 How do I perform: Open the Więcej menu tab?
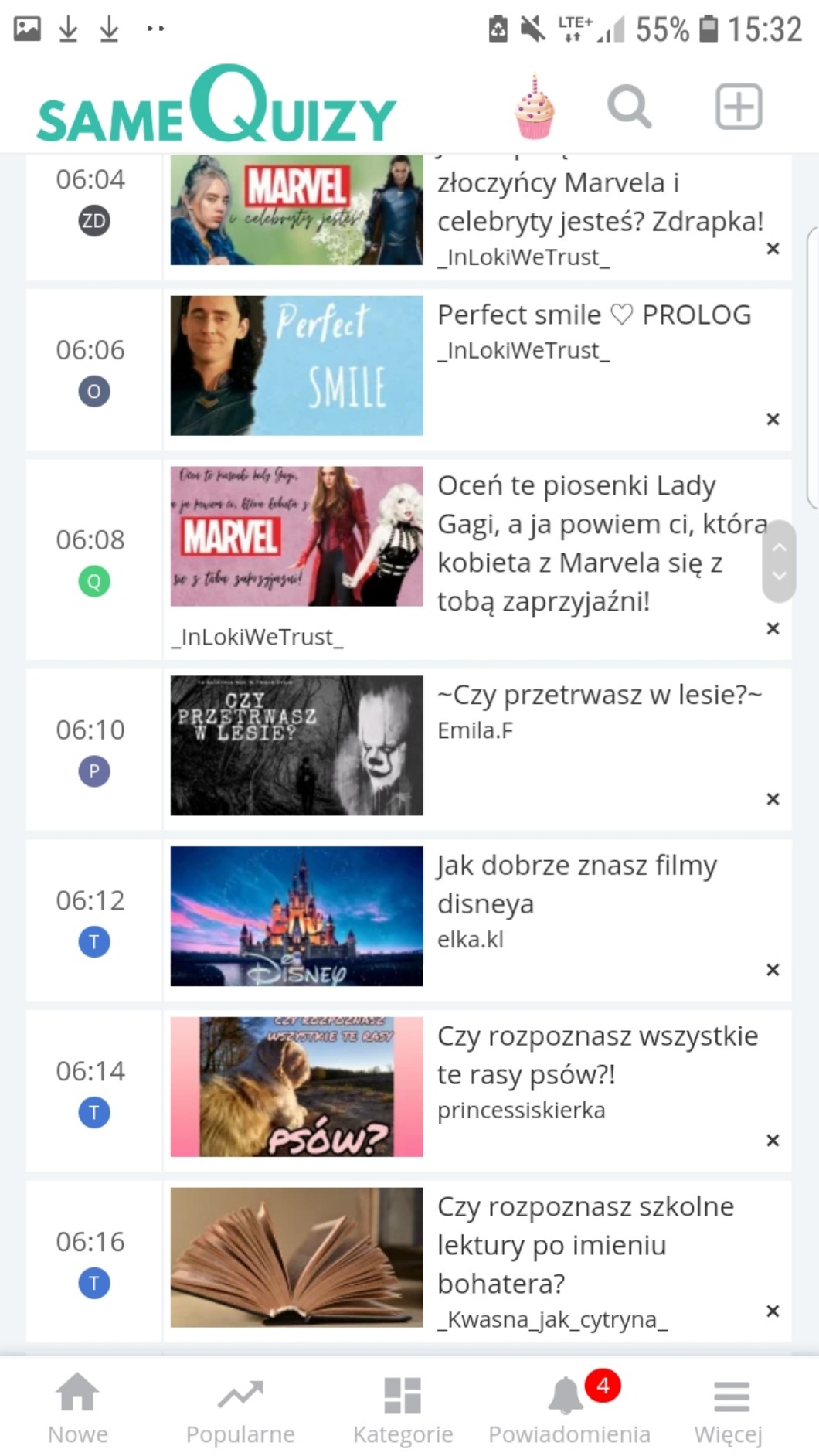click(x=729, y=1408)
